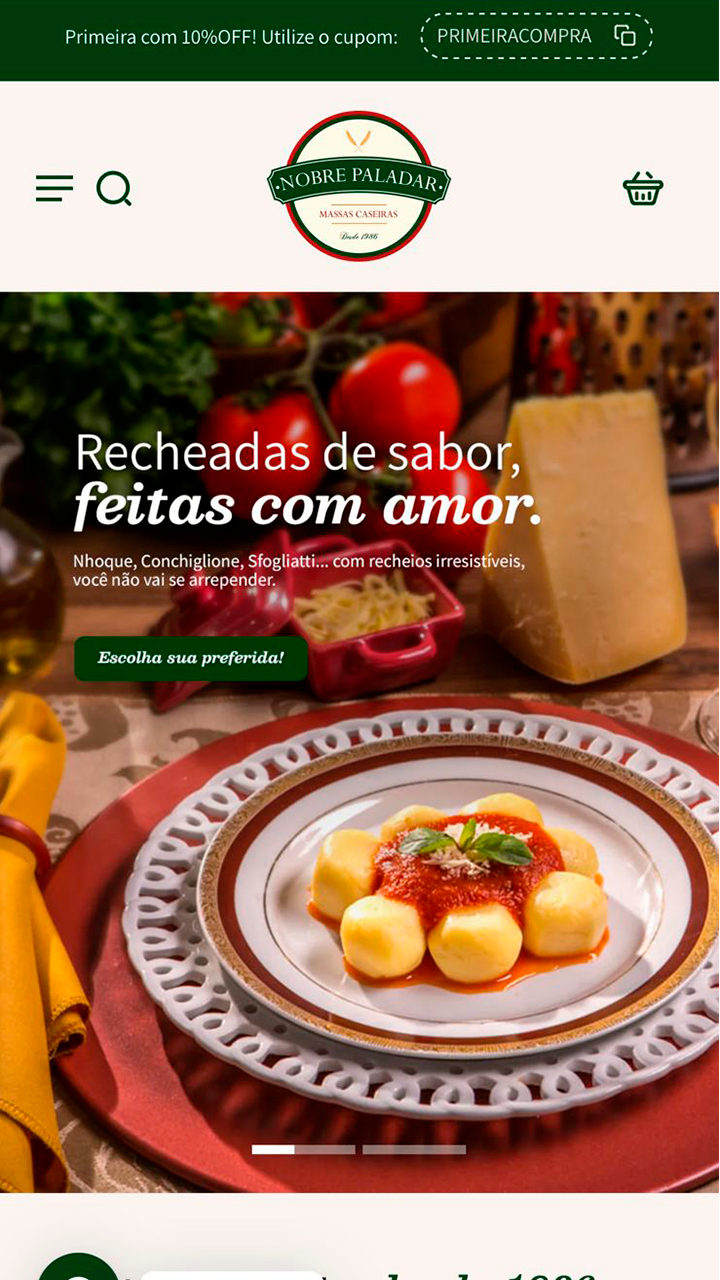The height and width of the screenshot is (1280, 720).
Task: Open the search magnifier
Action: click(114, 188)
